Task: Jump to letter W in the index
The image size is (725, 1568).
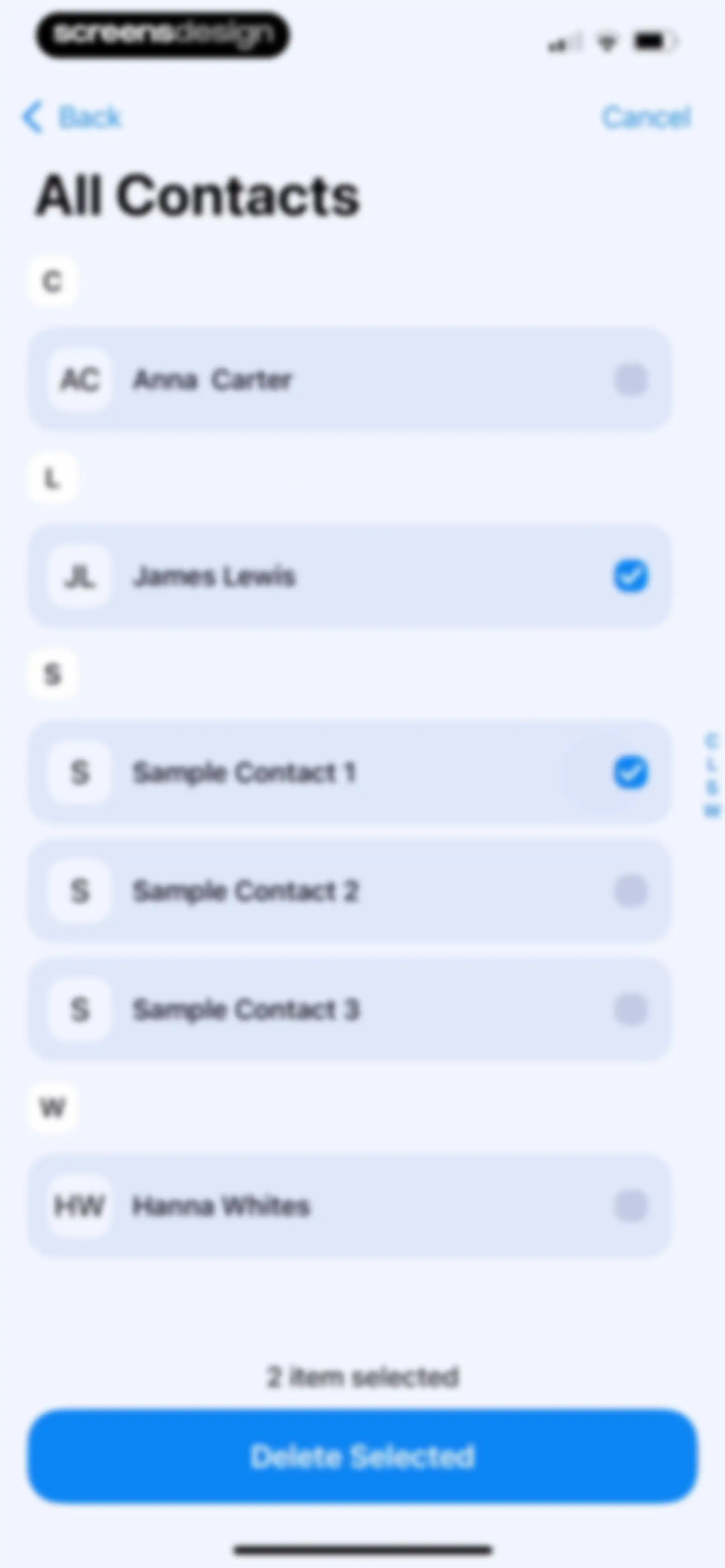Action: coord(712,811)
